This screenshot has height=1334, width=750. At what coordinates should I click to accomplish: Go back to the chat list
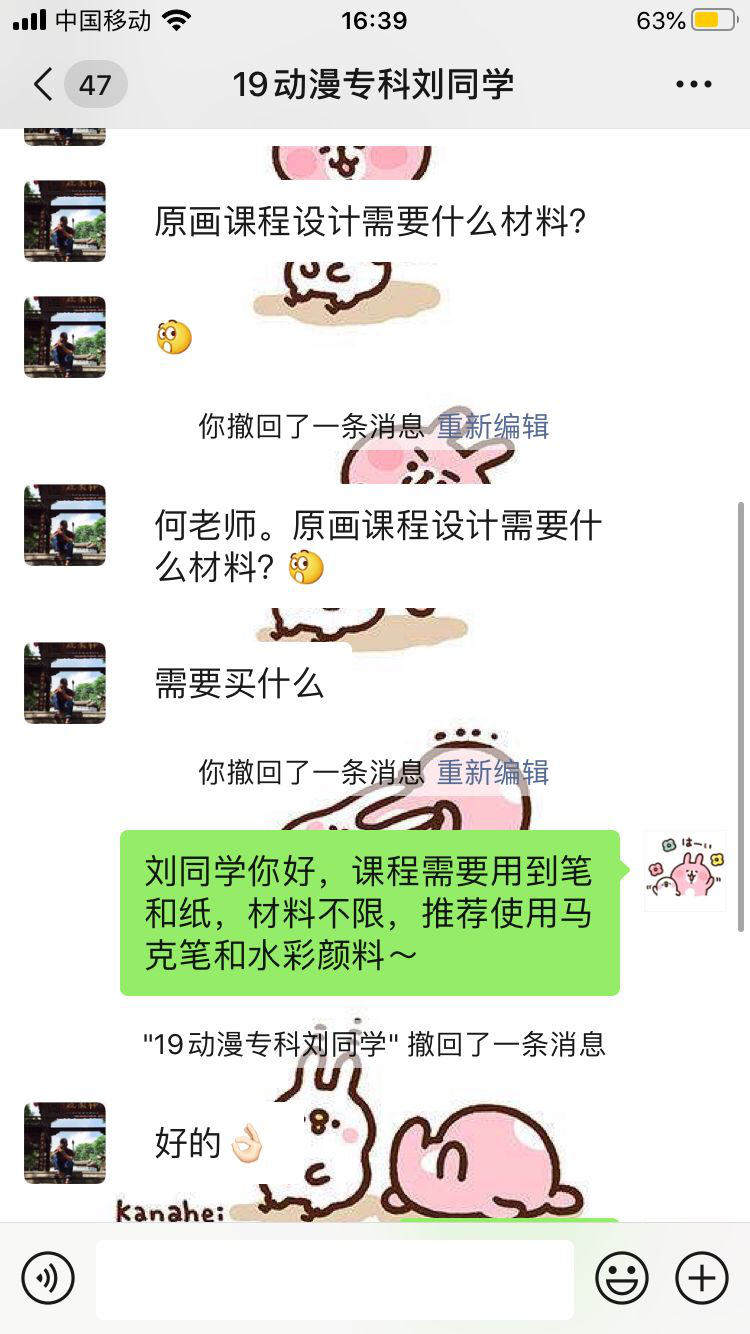pos(42,84)
